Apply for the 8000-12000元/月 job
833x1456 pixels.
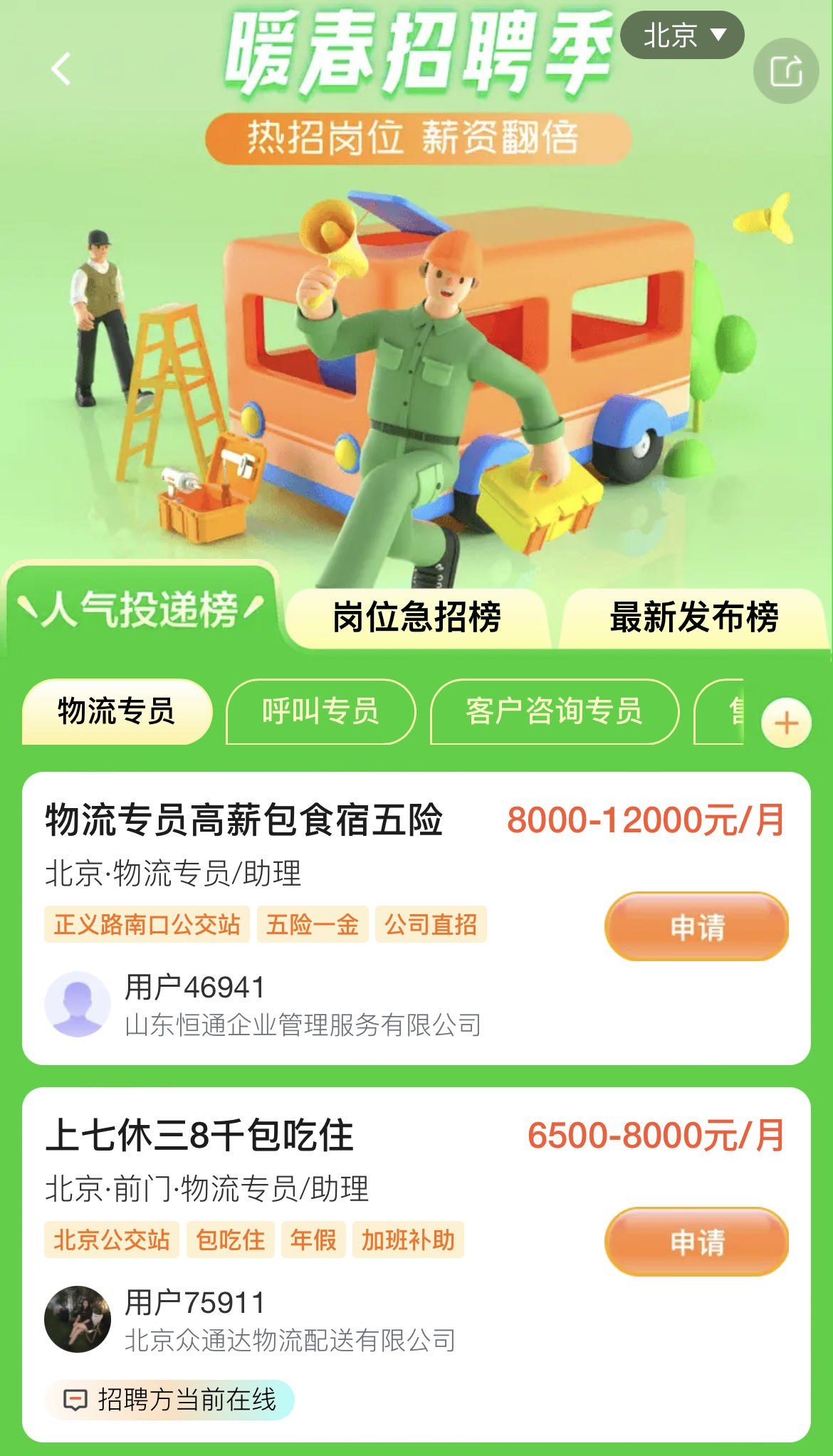pos(697,926)
